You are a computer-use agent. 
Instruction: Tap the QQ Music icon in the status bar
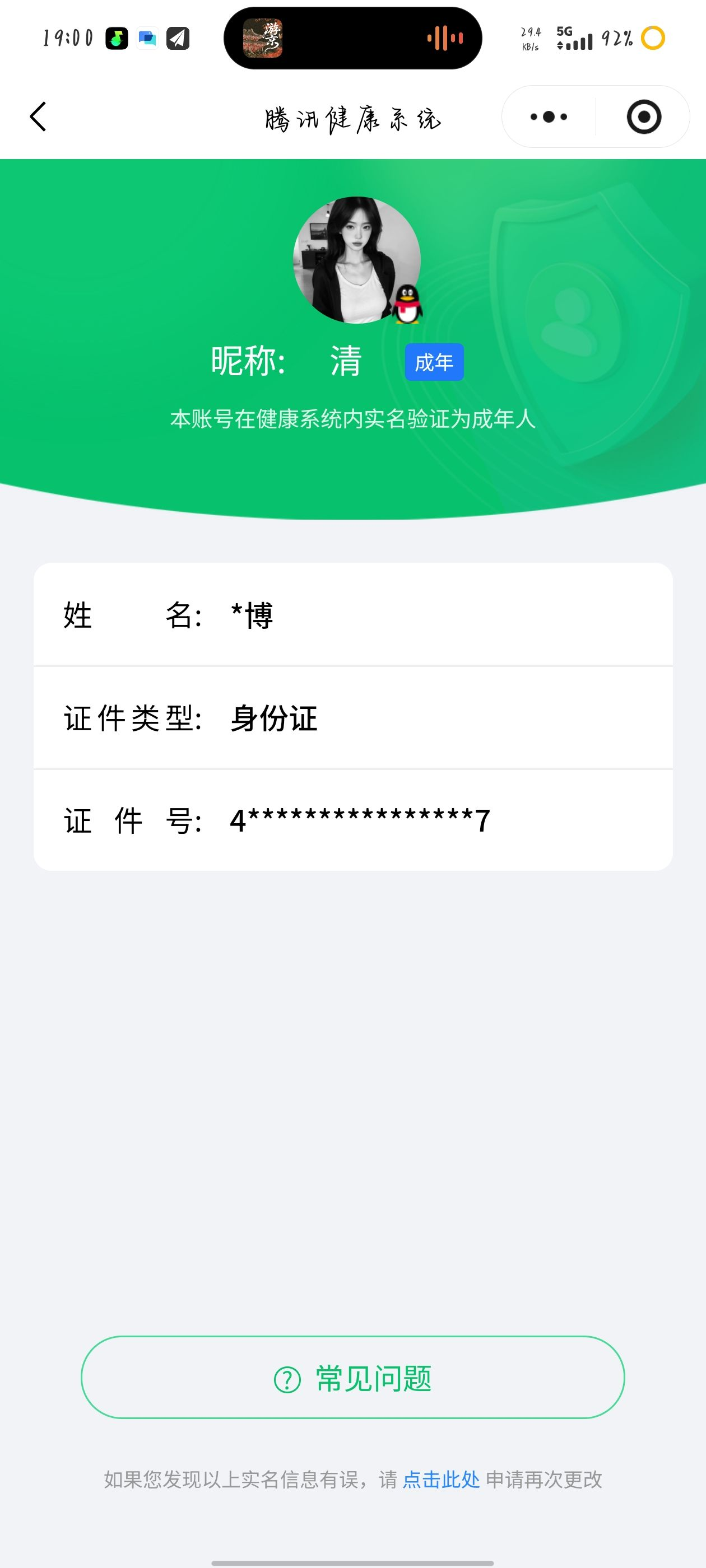[x=117, y=38]
